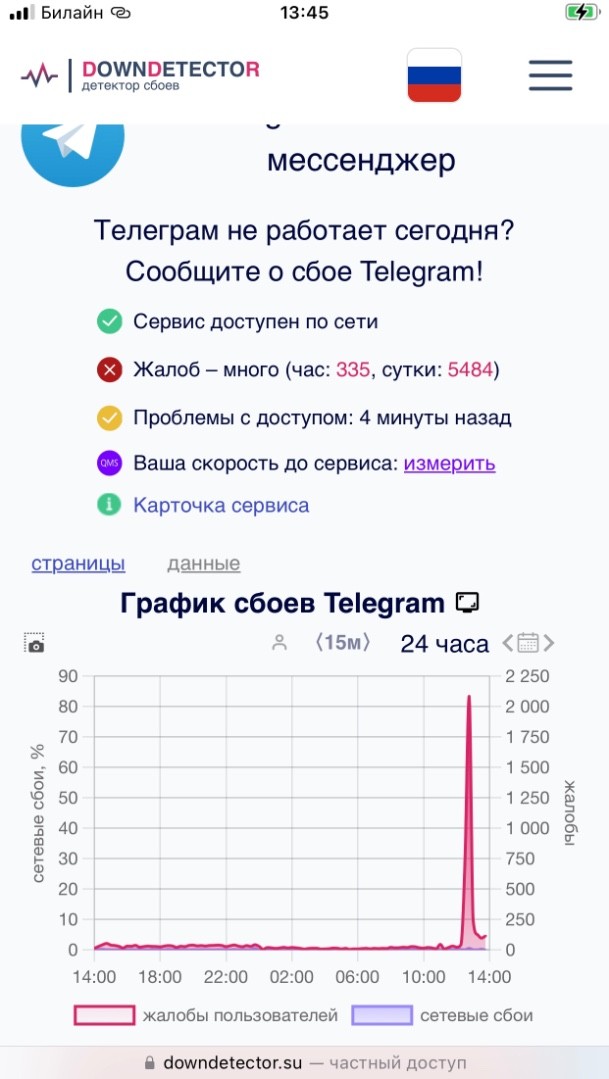Open the Downdetector logo home link
Screen dimensions: 609x1079
pyautogui.click(x=140, y=75)
